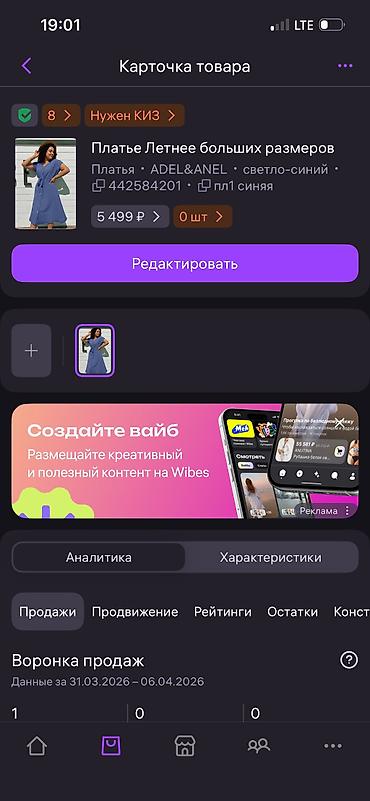Open the store tab in bottom bar
The image size is (370, 801).
pos(185,746)
